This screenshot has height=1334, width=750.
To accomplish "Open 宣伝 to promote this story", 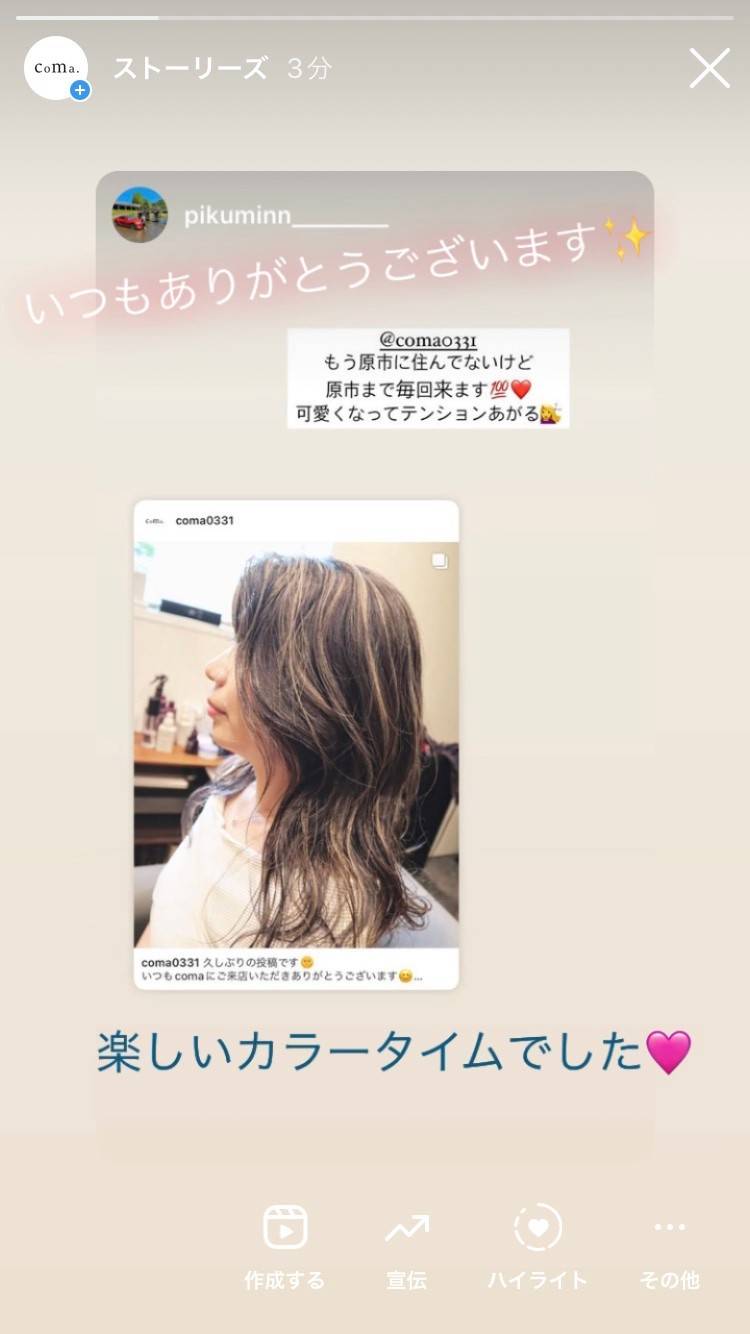I will click(407, 1245).
